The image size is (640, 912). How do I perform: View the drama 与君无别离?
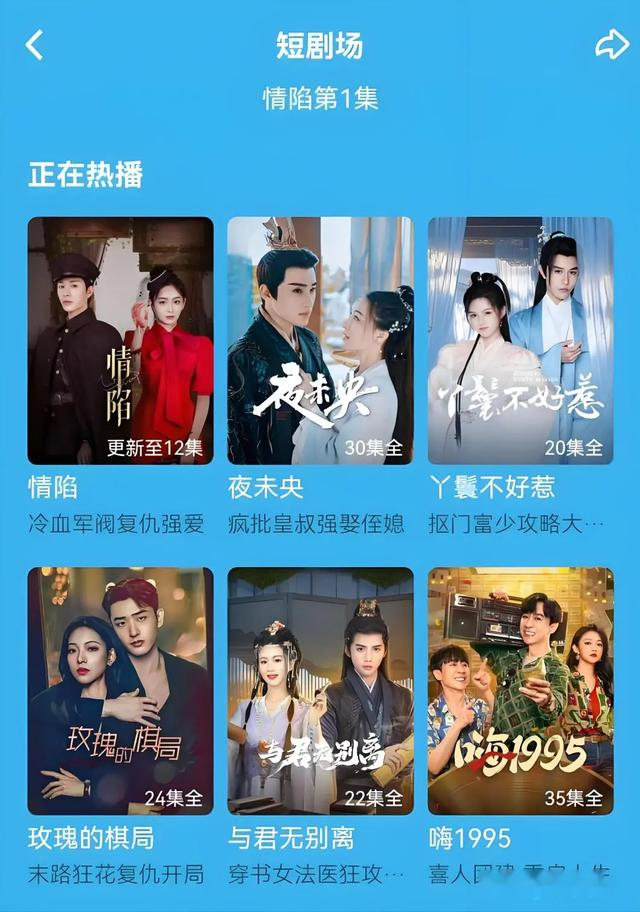point(320,691)
